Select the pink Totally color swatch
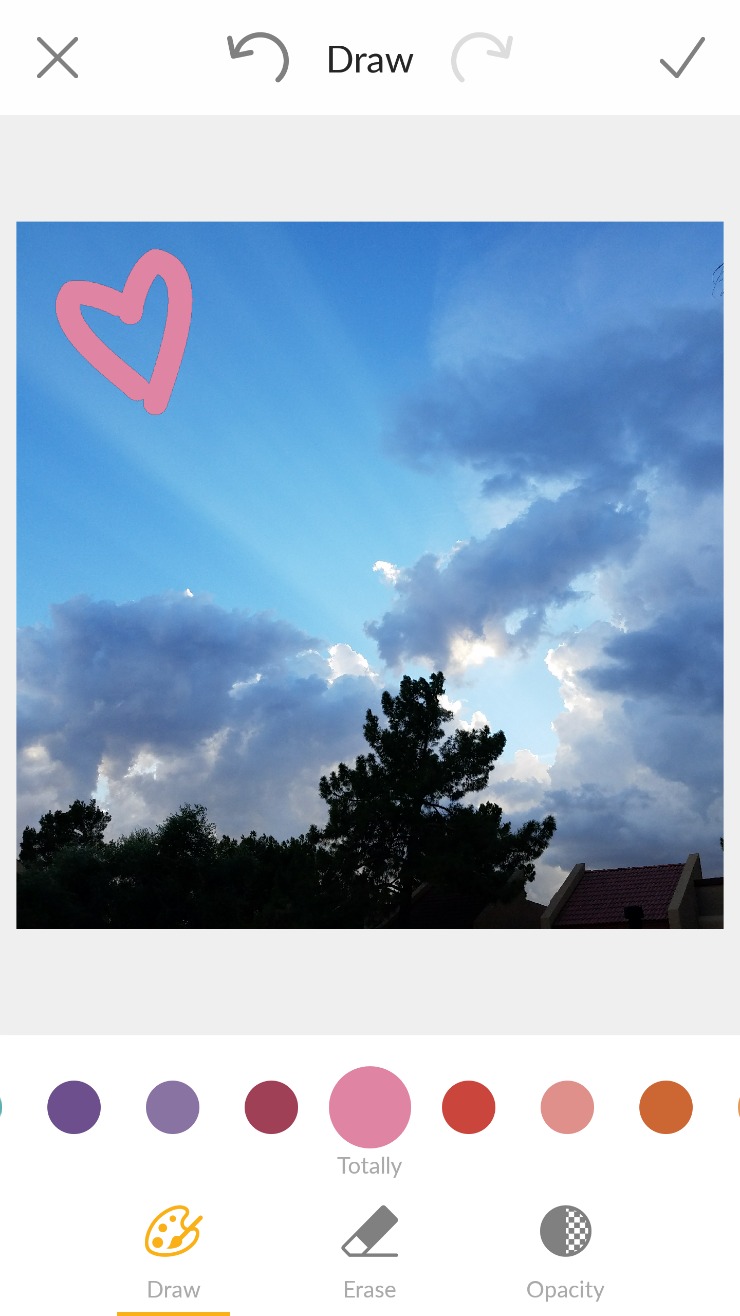This screenshot has width=740, height=1316. coord(370,1107)
